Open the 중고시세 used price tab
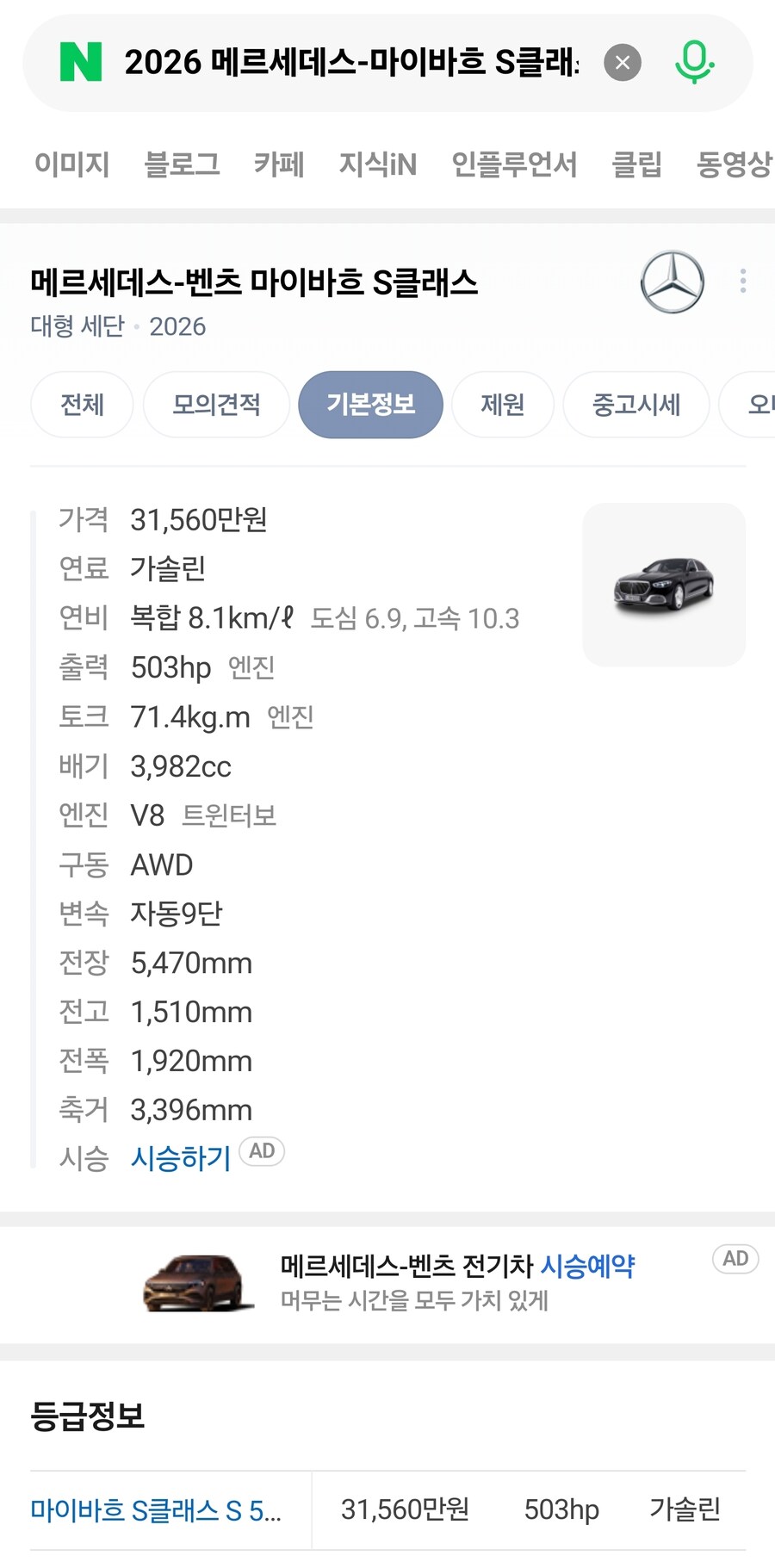 635,405
